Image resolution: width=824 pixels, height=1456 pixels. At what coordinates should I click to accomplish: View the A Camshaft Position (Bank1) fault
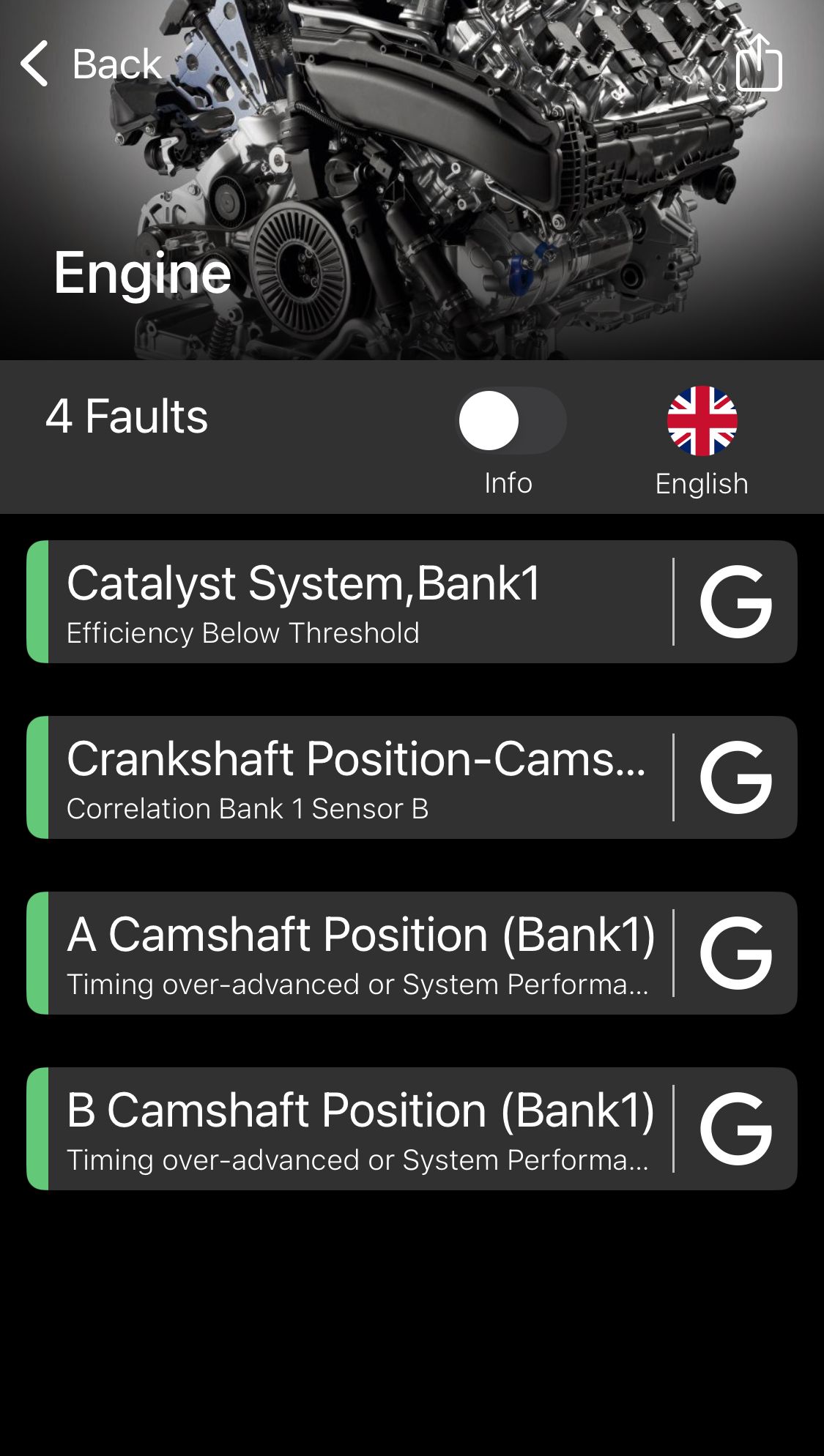[352, 953]
